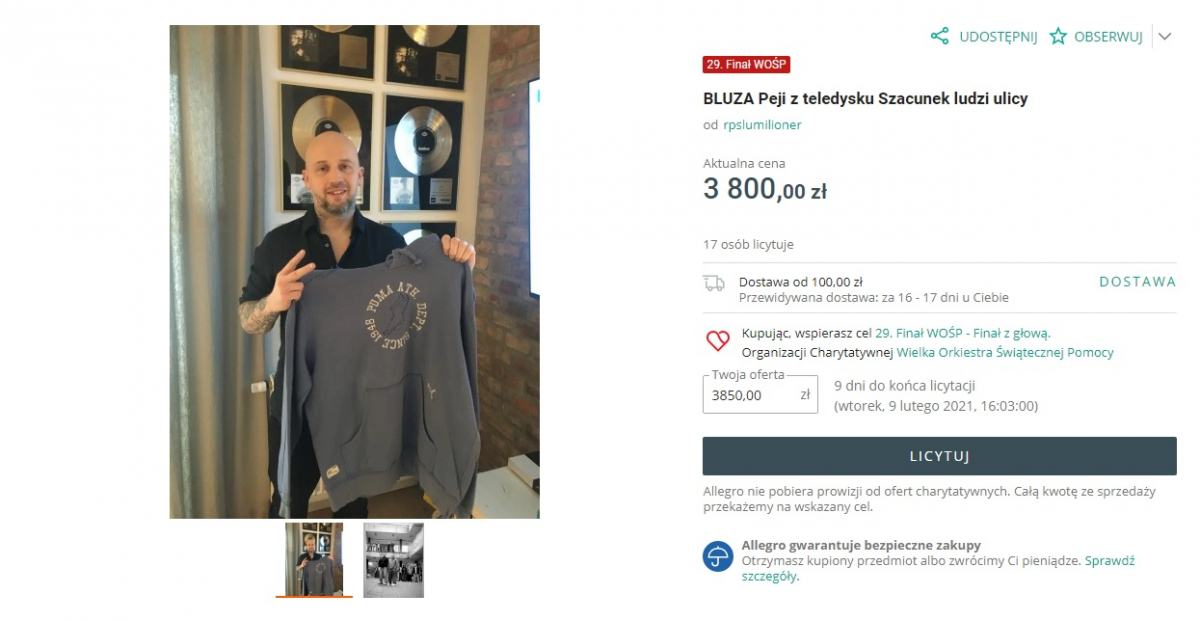1200x621 pixels.
Task: Open delivery options via DOSTAWA
Action: click(1137, 282)
